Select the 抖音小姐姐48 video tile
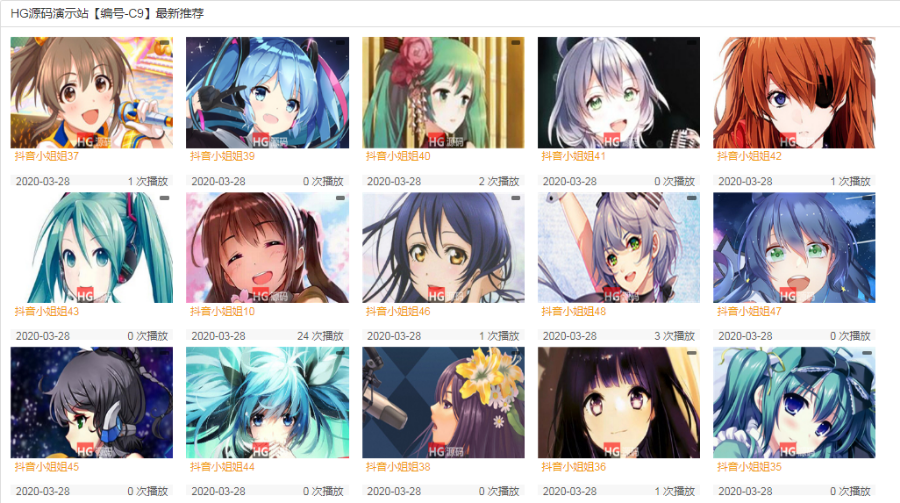 click(x=619, y=247)
